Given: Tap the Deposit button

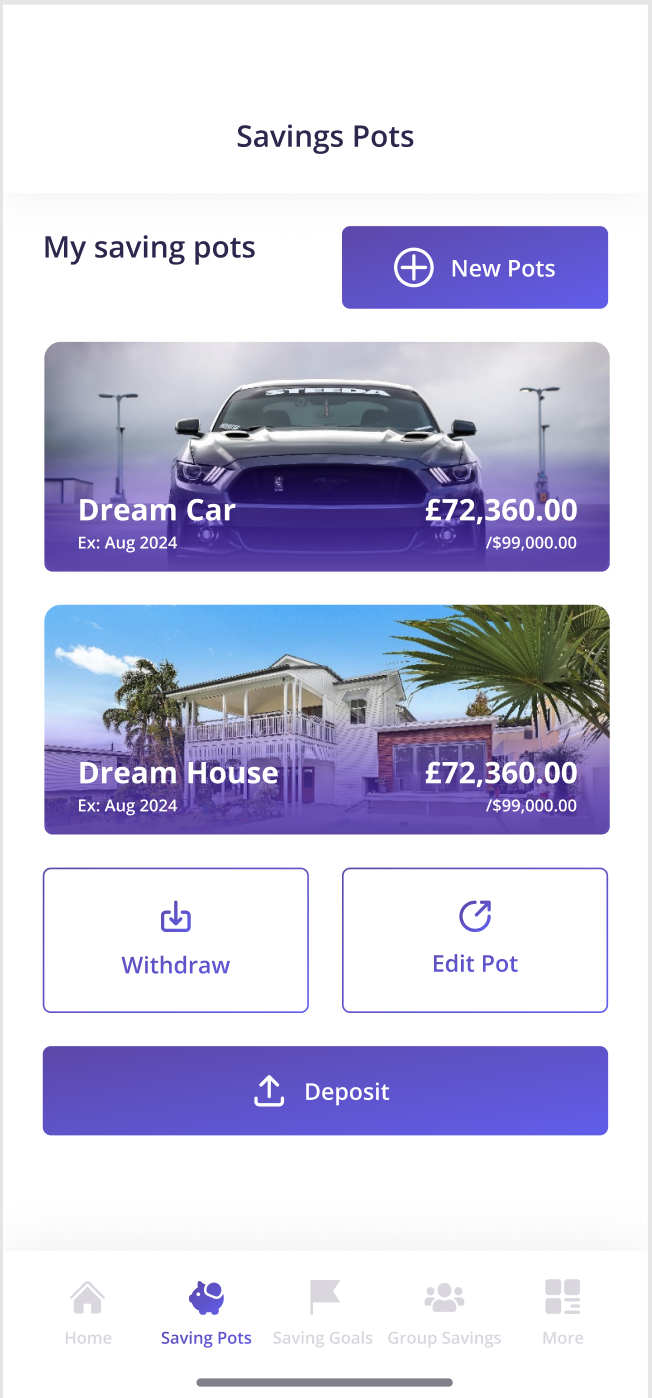Looking at the screenshot, I should pos(325,1091).
